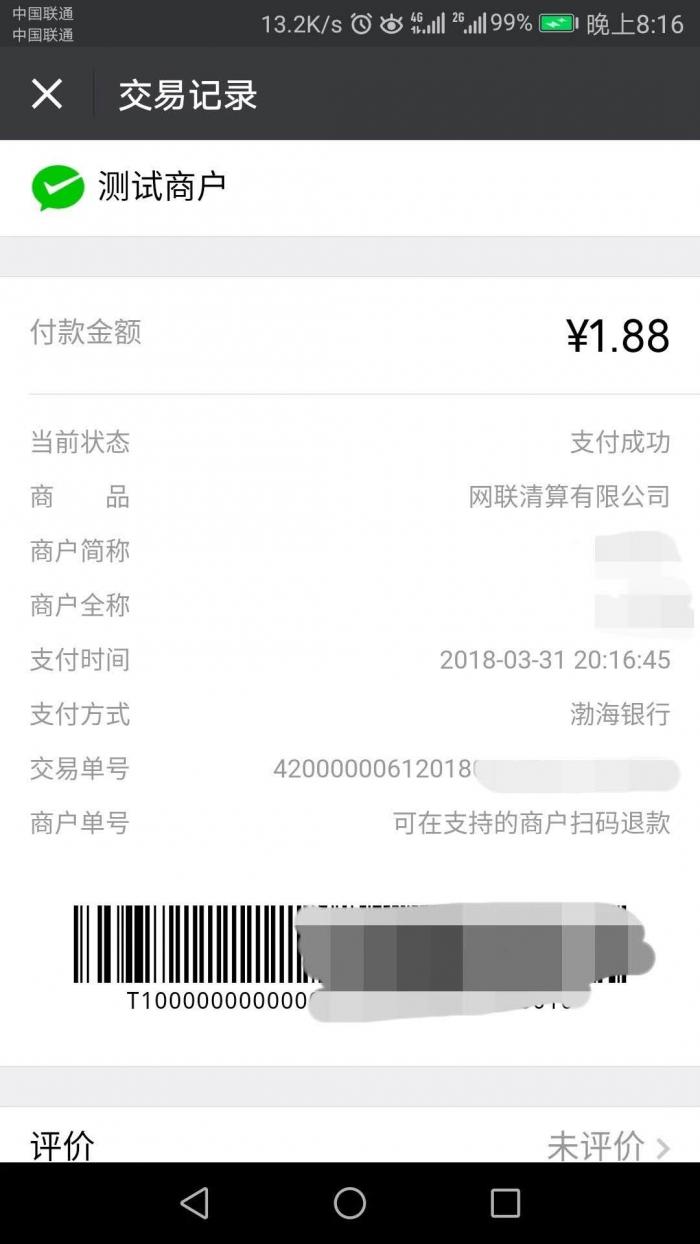This screenshot has width=700, height=1244.
Task: Tap the system home button
Action: (350, 1203)
